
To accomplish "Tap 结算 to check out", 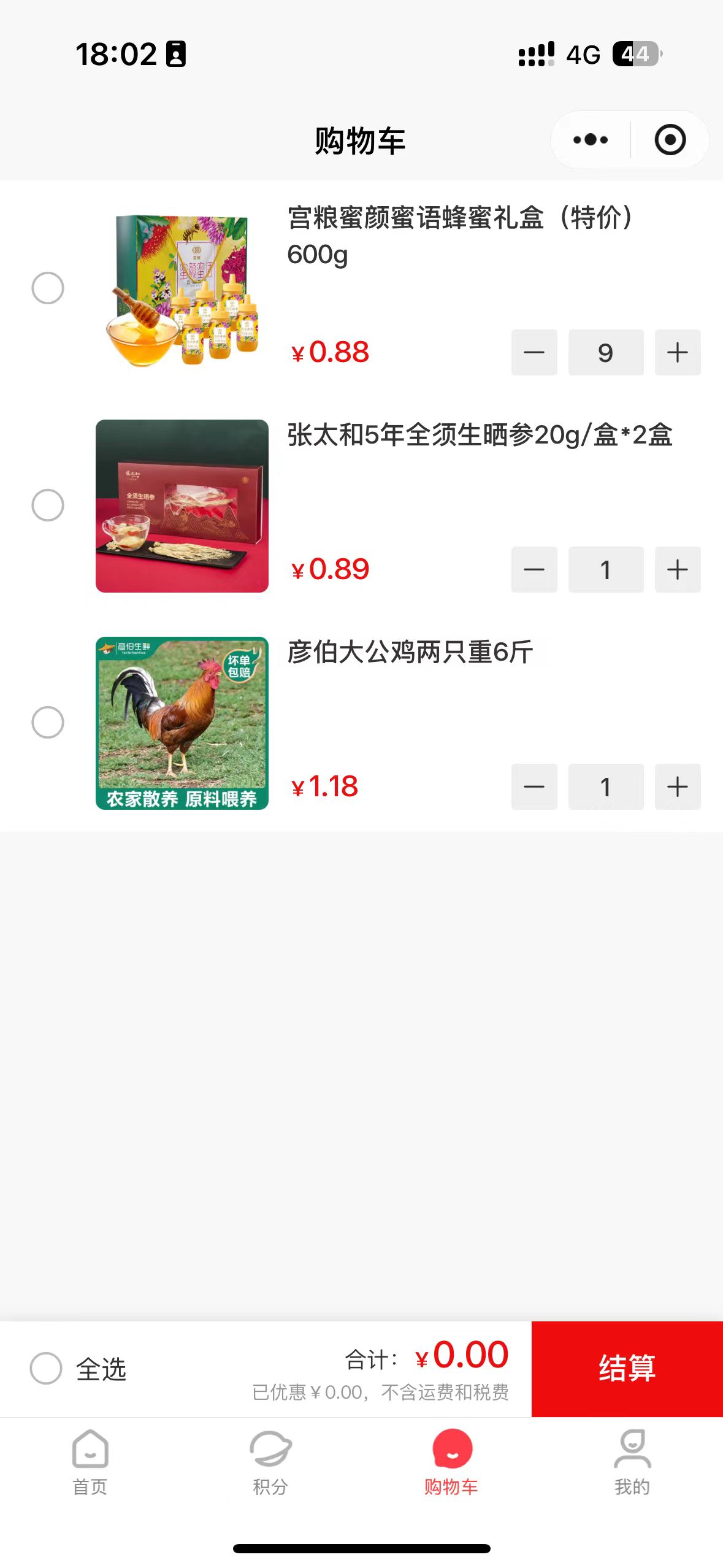I will pos(627,1369).
